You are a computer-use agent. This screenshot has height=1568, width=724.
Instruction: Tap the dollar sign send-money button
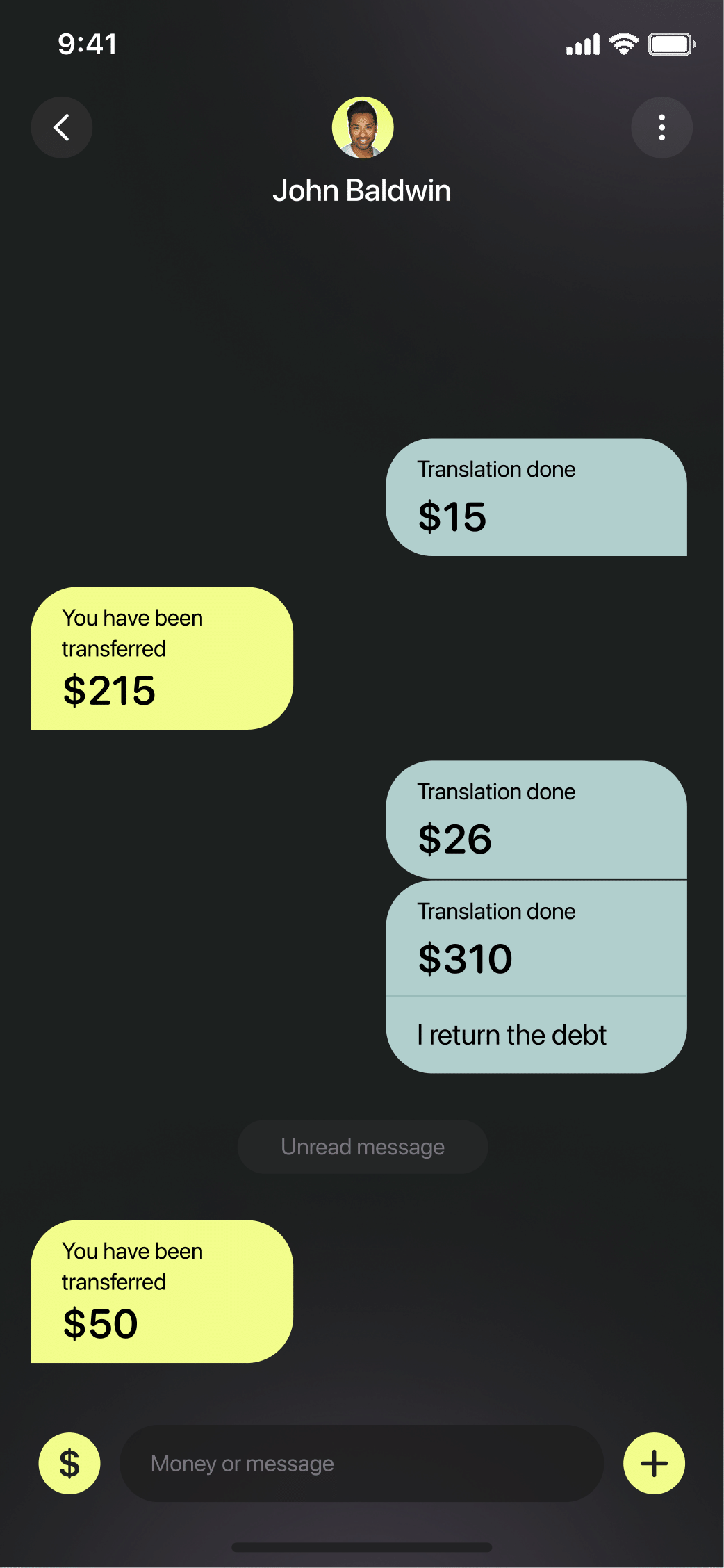69,1463
